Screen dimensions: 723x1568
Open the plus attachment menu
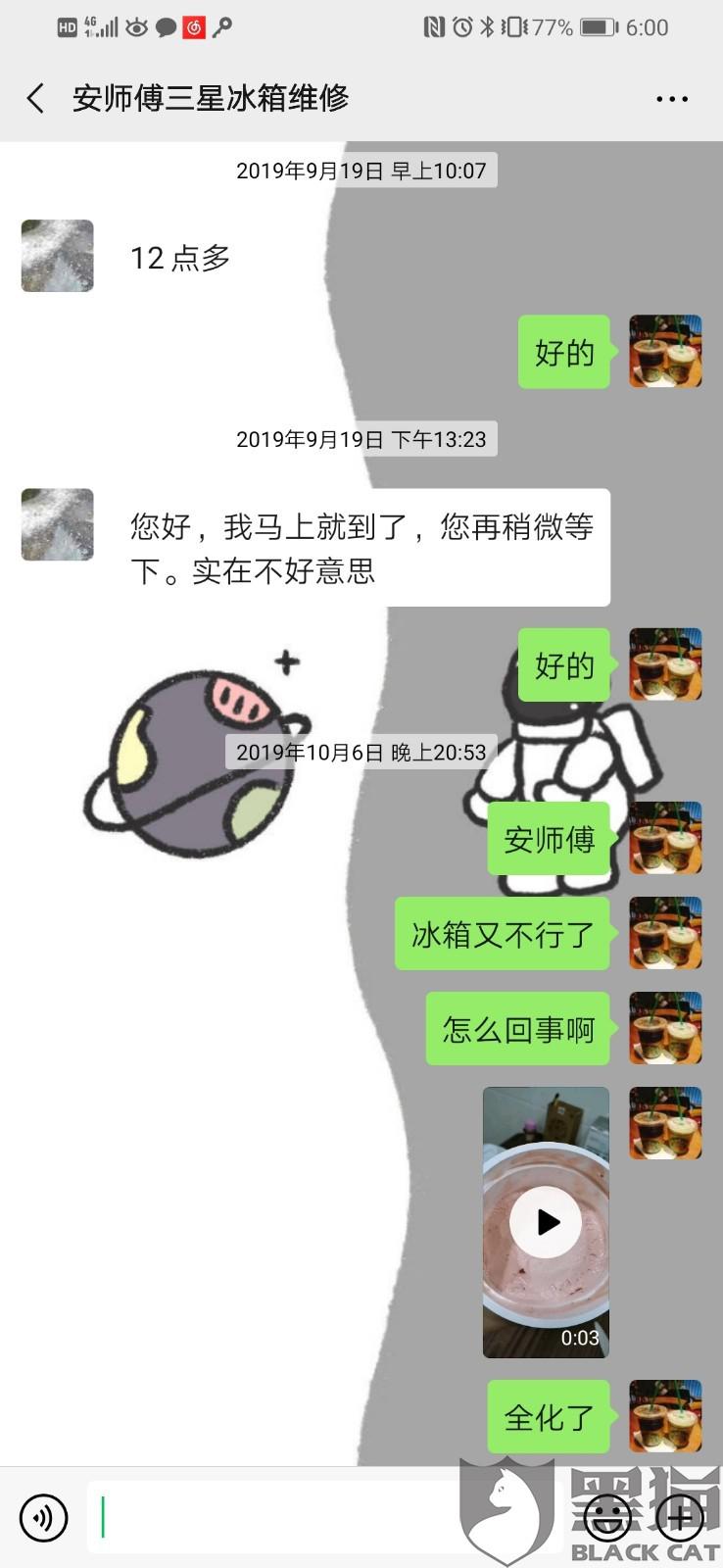click(680, 1518)
